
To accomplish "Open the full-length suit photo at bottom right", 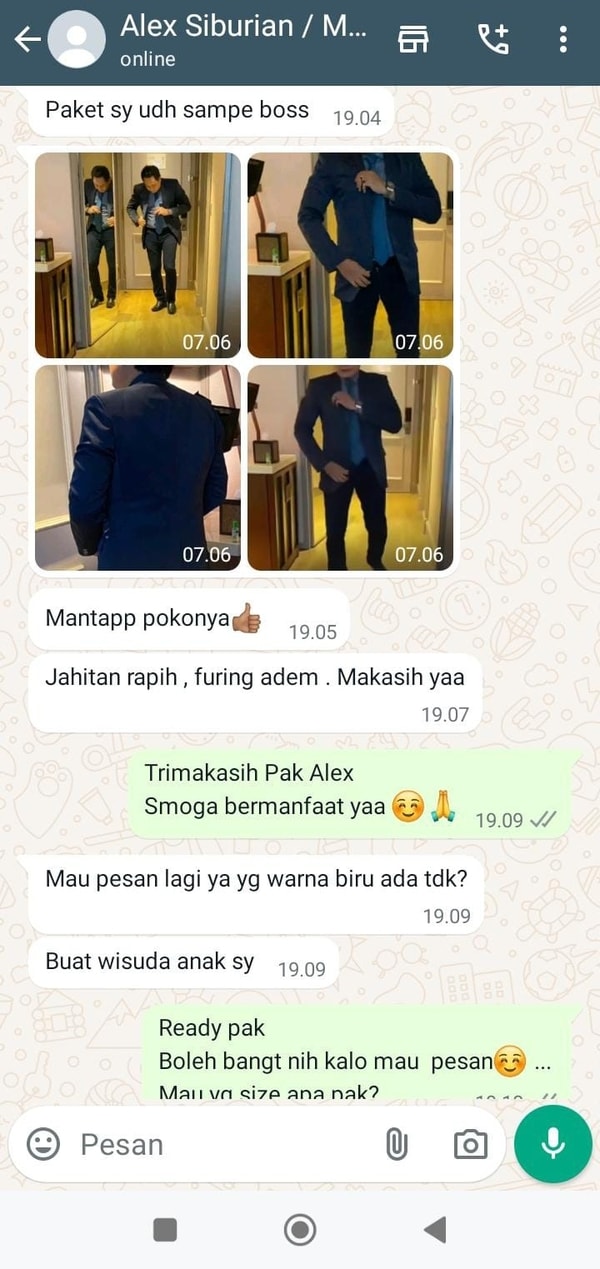I will (x=350, y=467).
